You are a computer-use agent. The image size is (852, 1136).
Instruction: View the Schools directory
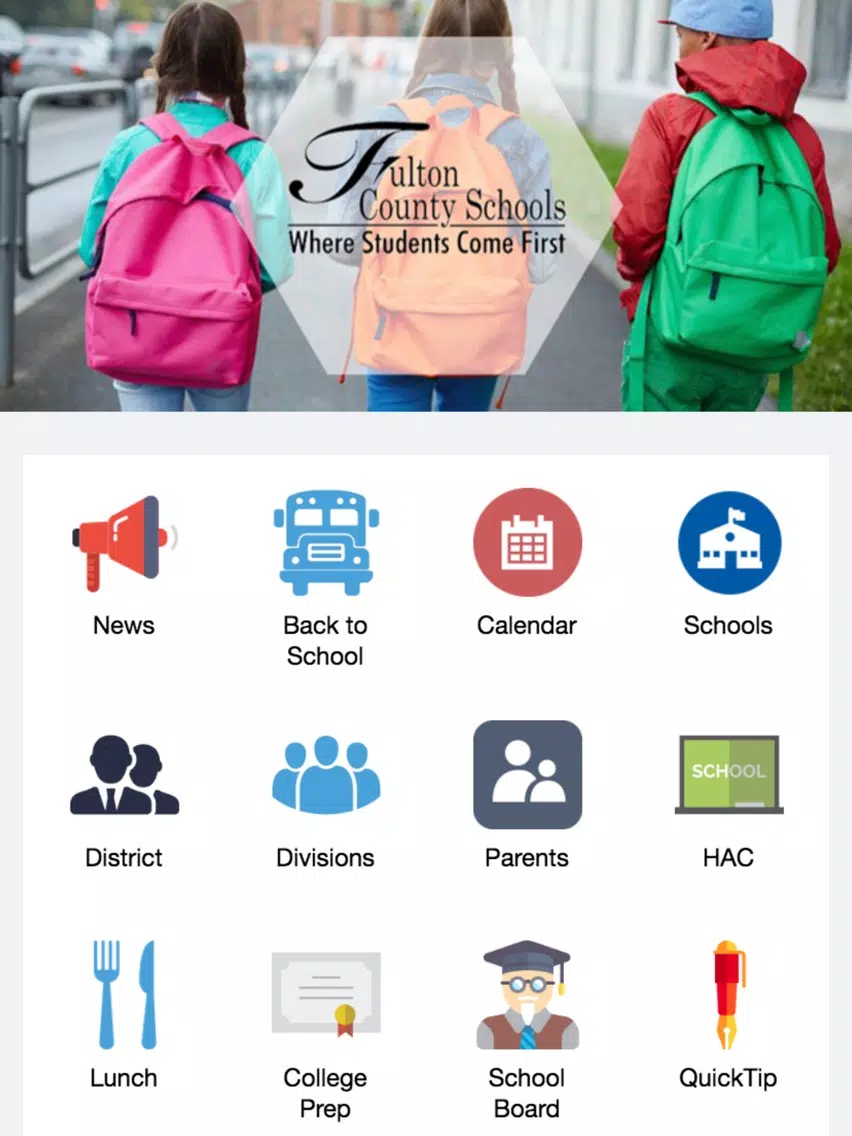728,543
